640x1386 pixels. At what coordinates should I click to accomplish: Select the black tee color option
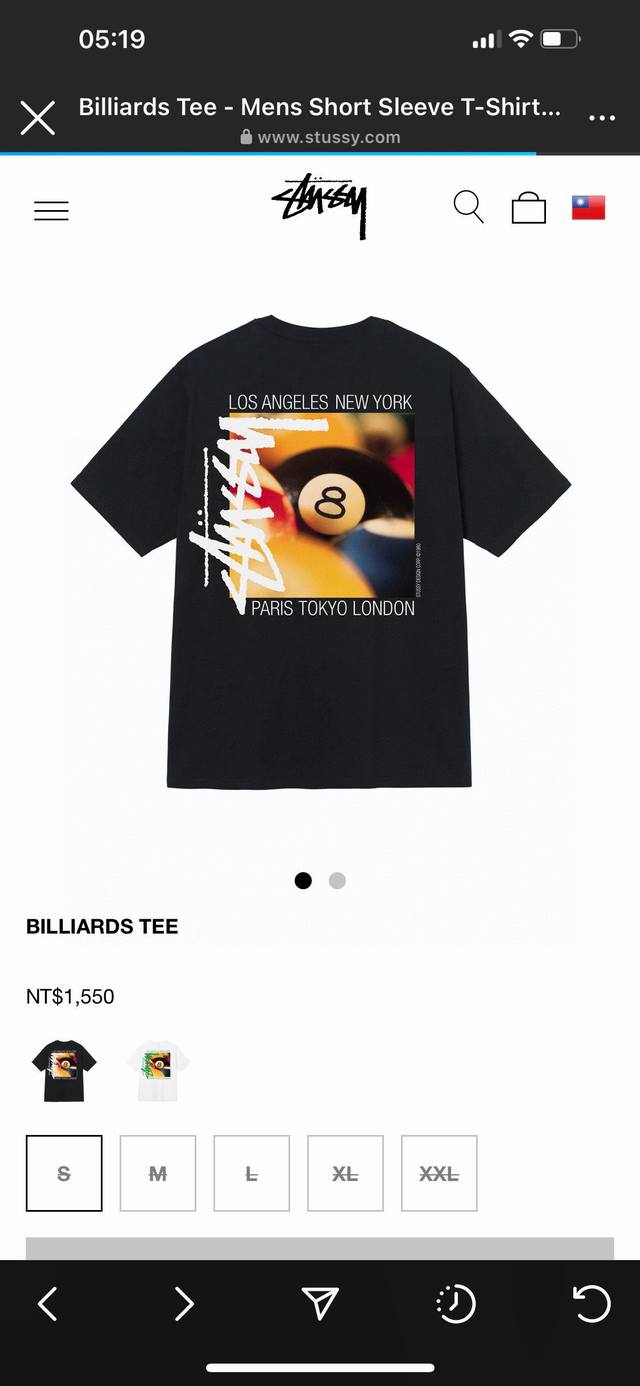point(64,1071)
